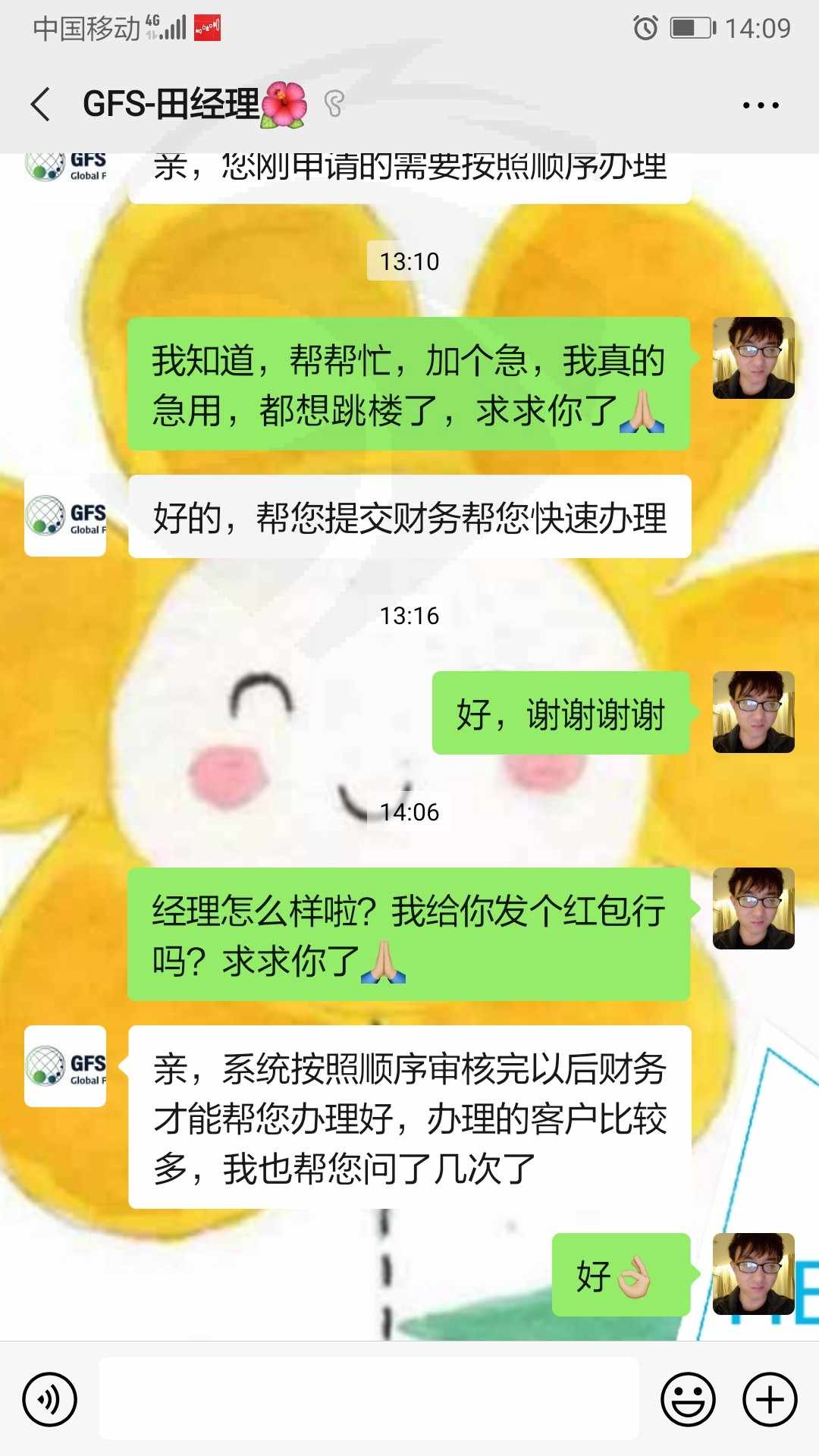Image resolution: width=819 pixels, height=1456 pixels.
Task: Open my avatar next to 好，谢谢谢谢
Action: coord(754,712)
